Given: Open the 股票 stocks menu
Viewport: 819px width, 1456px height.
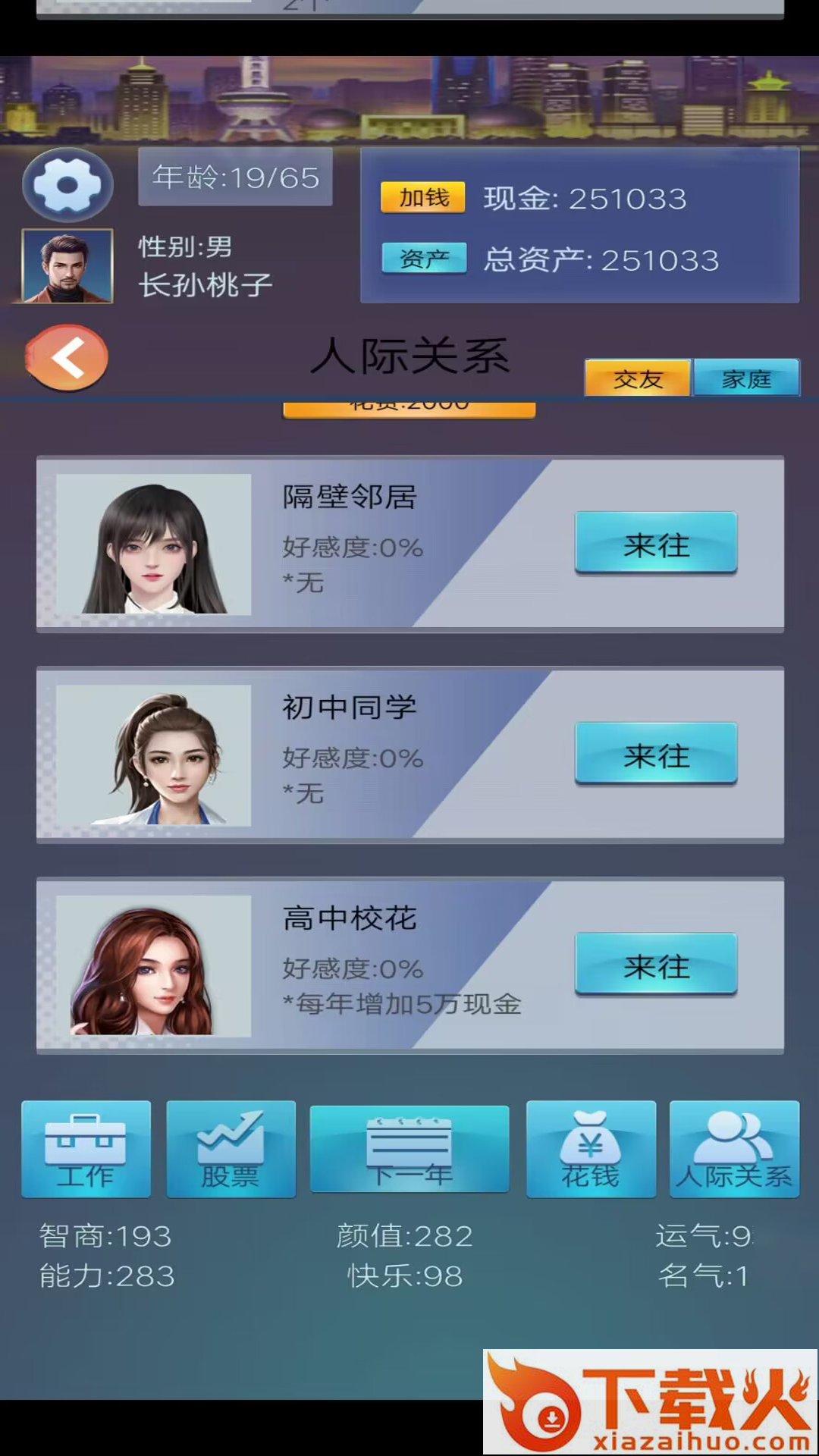Looking at the screenshot, I should 231,1150.
